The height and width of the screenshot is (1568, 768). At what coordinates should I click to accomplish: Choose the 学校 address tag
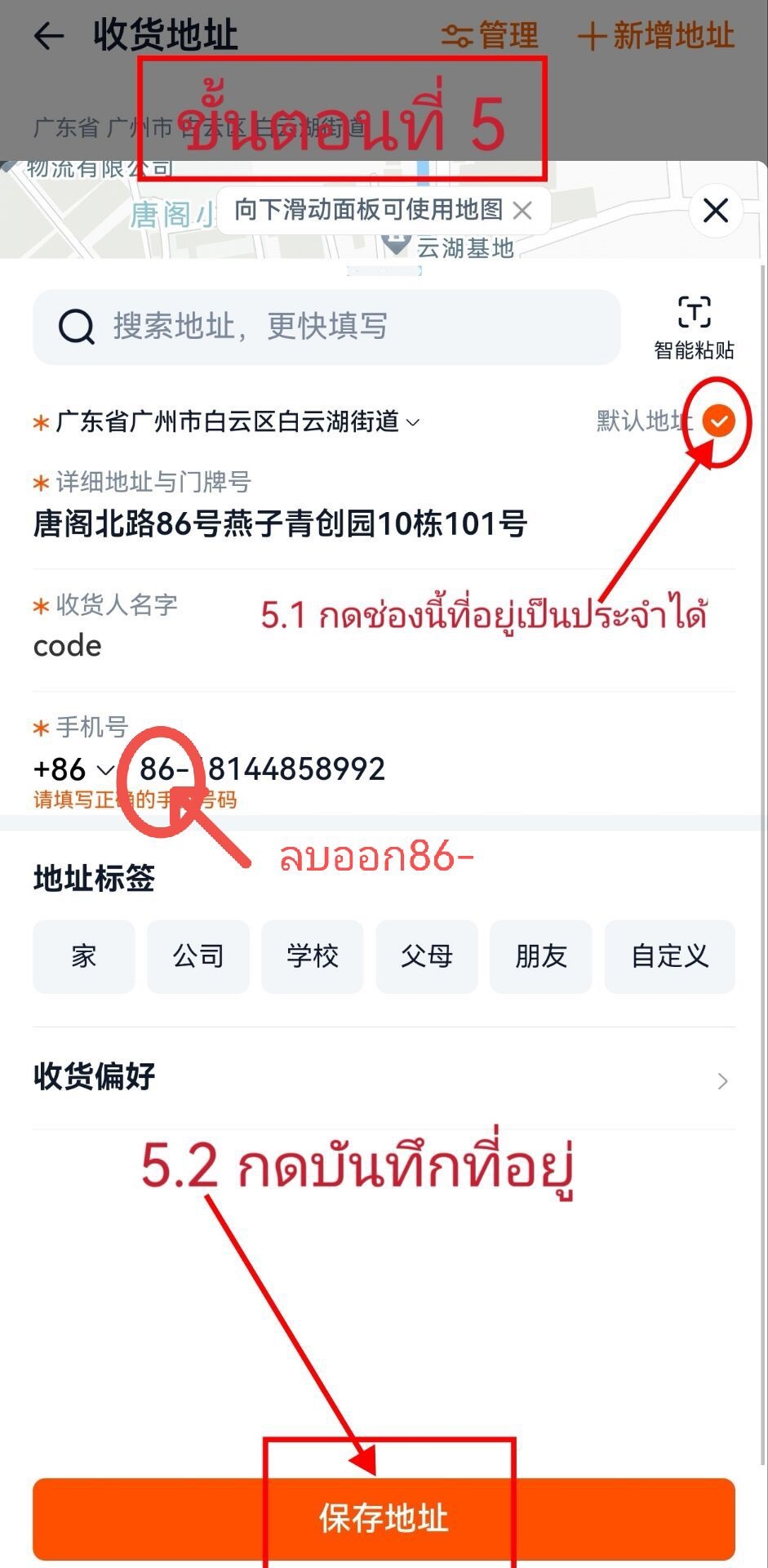(313, 956)
